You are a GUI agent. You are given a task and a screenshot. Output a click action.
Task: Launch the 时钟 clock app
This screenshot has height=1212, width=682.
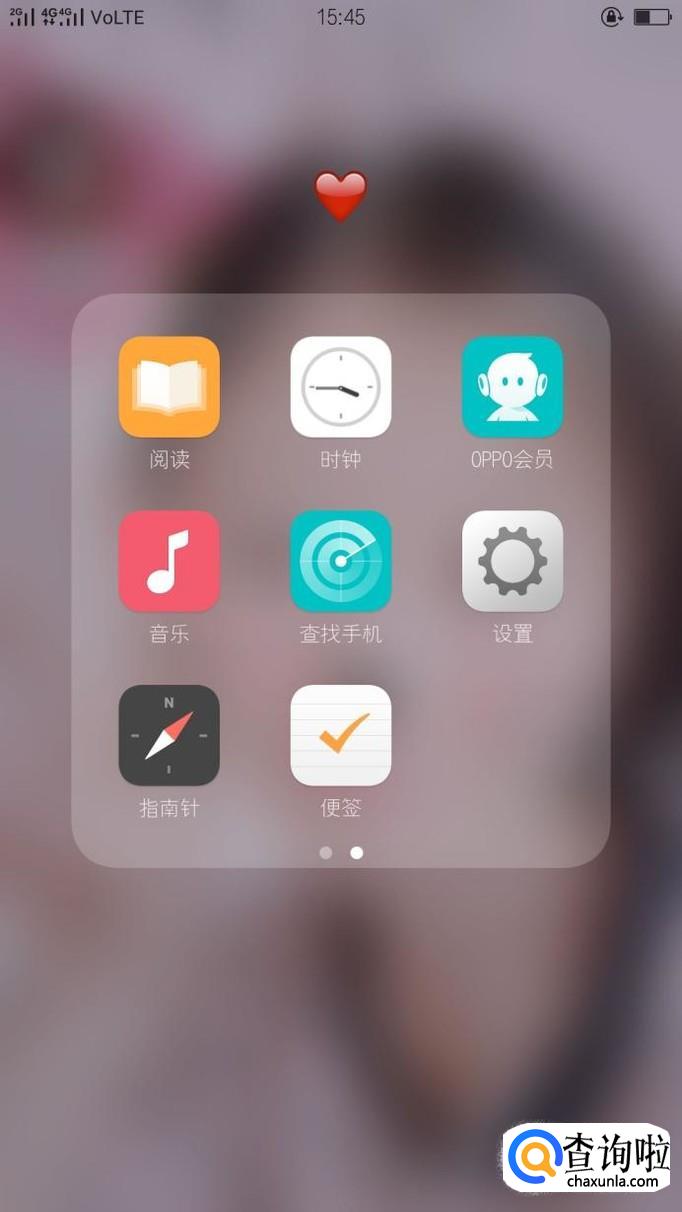[340, 387]
